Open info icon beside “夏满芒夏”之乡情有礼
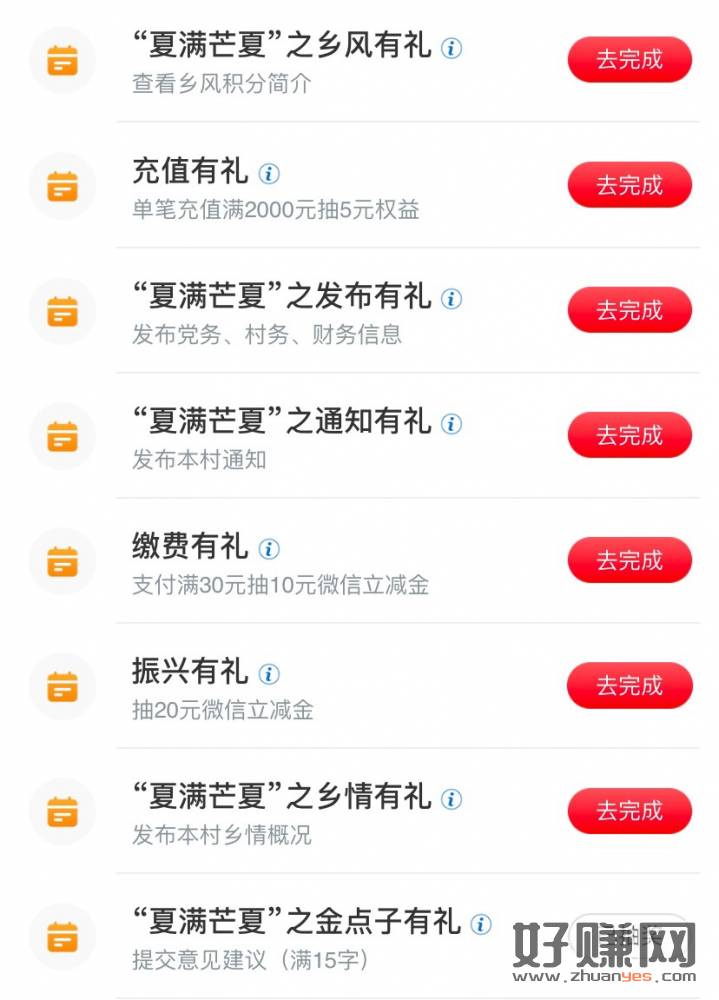This screenshot has height=1000, width=719. pyautogui.click(x=452, y=799)
